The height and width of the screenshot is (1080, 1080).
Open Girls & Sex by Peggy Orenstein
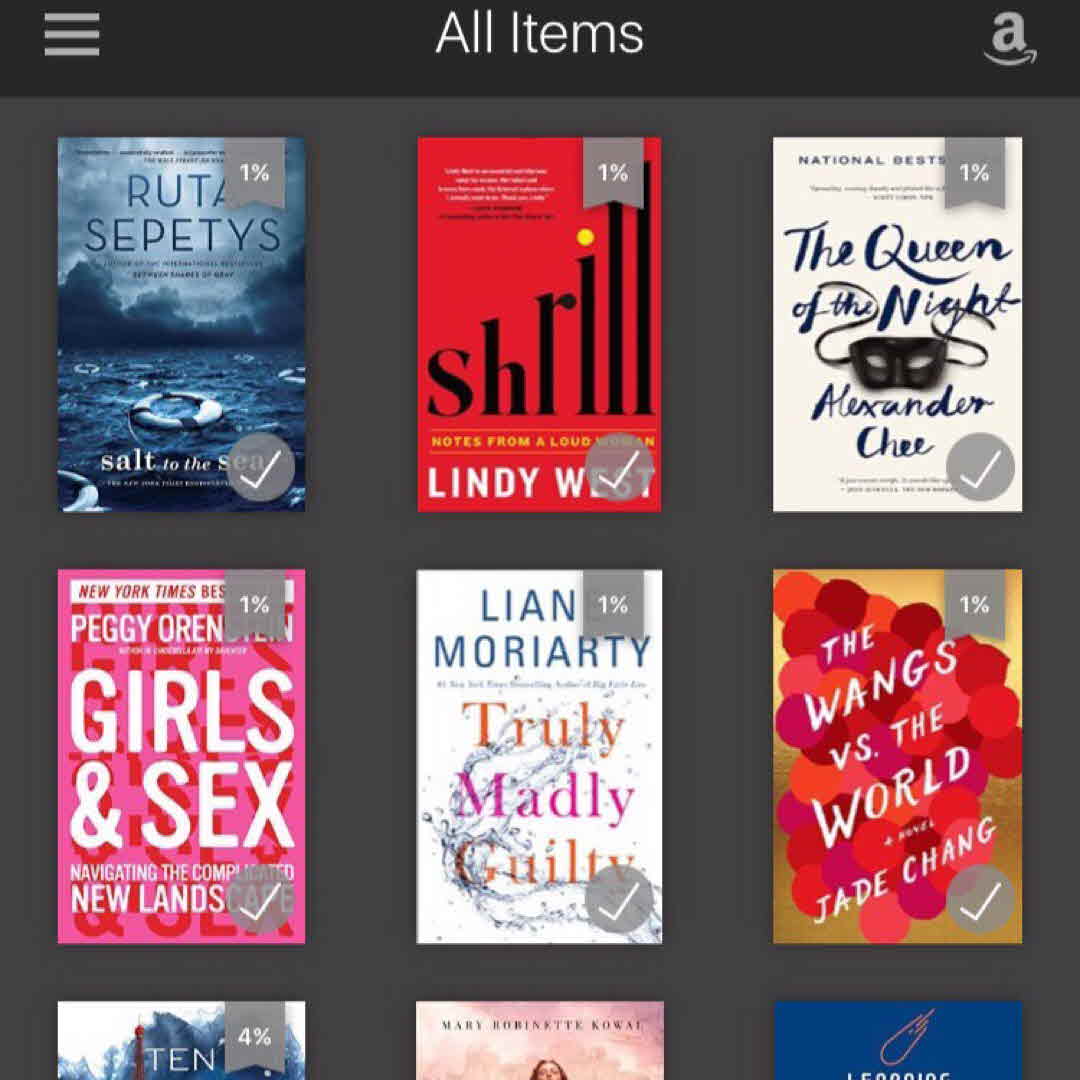point(181,756)
